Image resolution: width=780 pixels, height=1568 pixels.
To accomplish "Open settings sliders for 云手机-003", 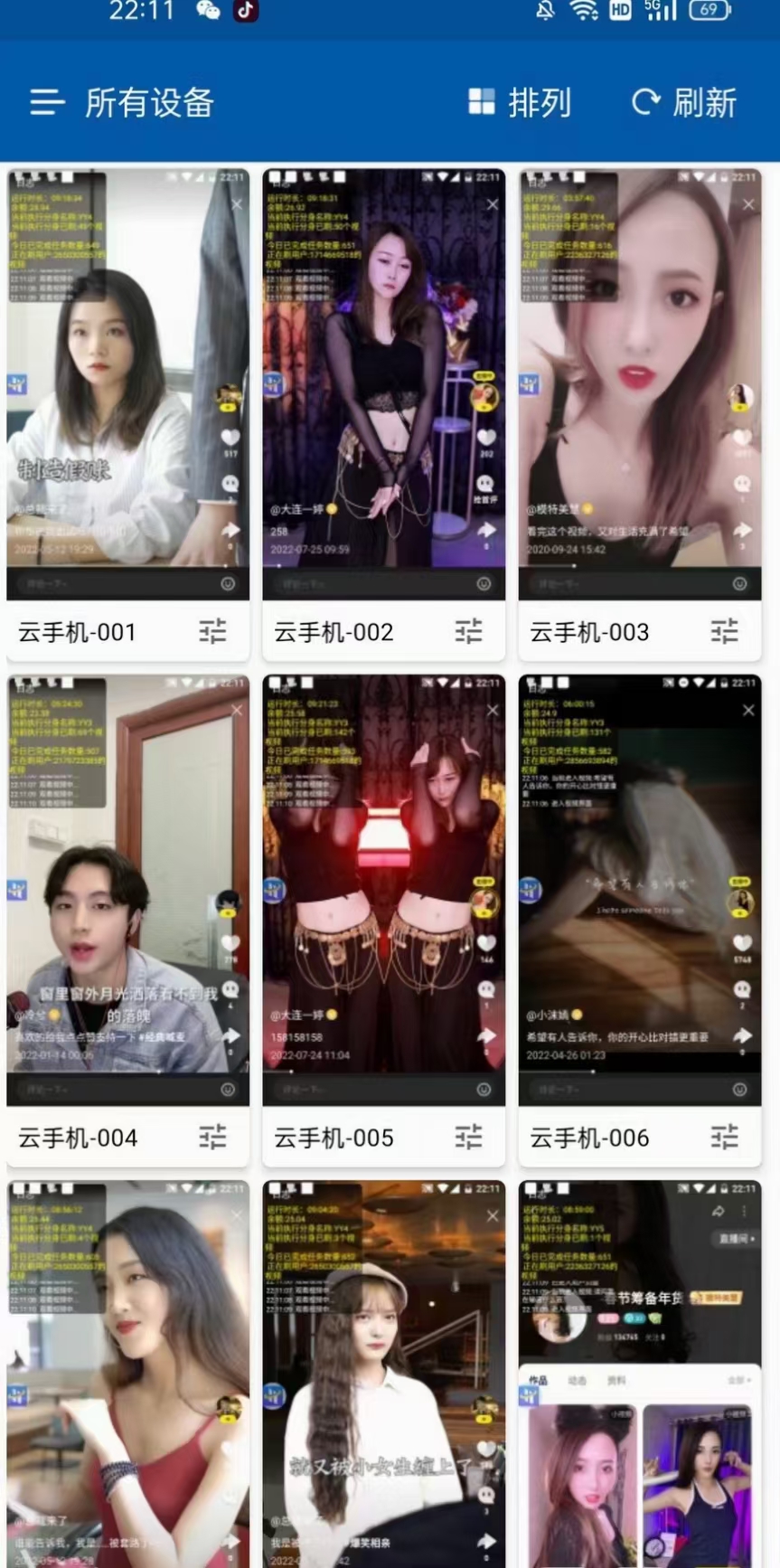I will coord(724,631).
